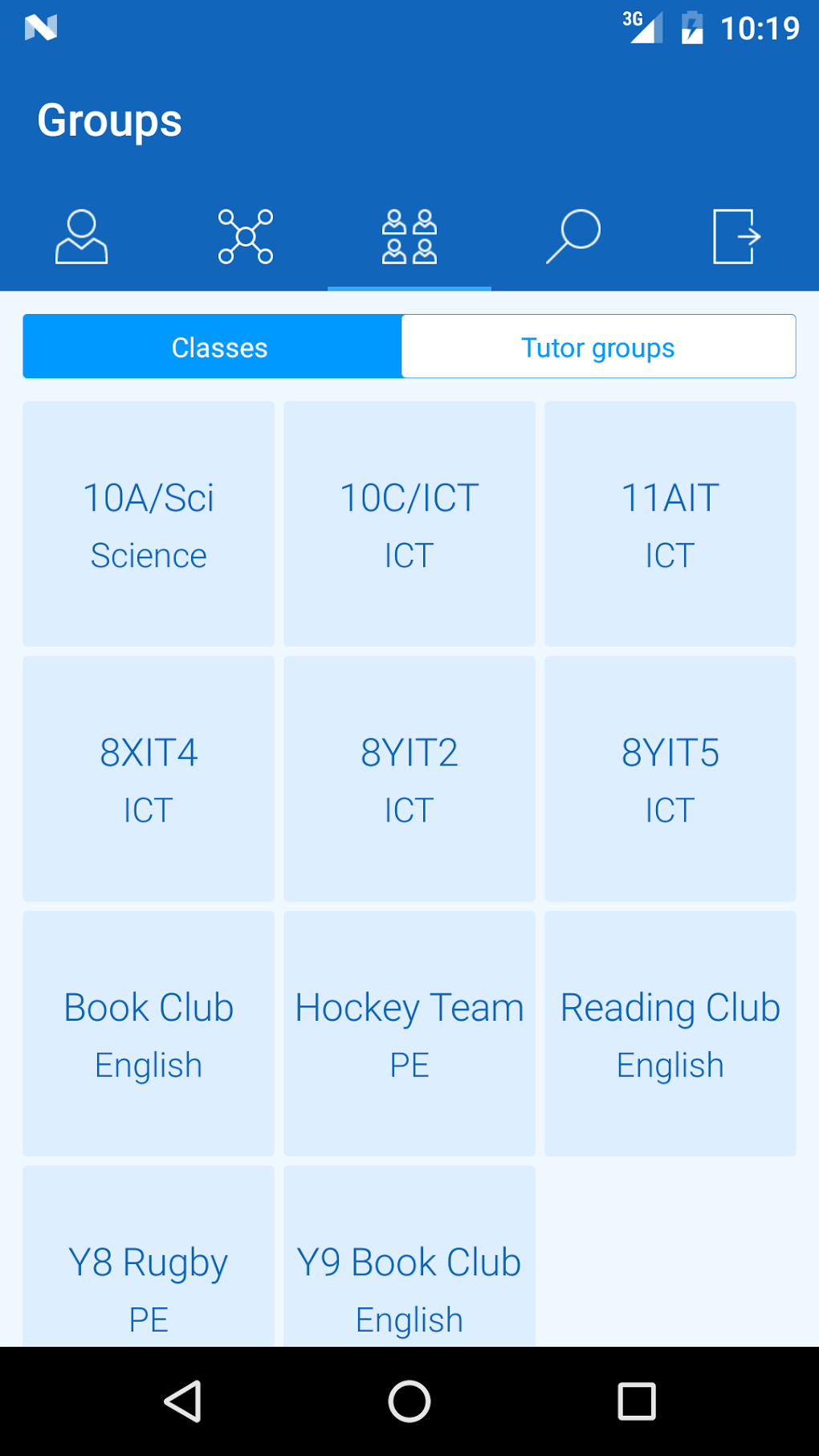Tap the logout icon
The height and width of the screenshot is (1456, 819).
[x=737, y=237]
